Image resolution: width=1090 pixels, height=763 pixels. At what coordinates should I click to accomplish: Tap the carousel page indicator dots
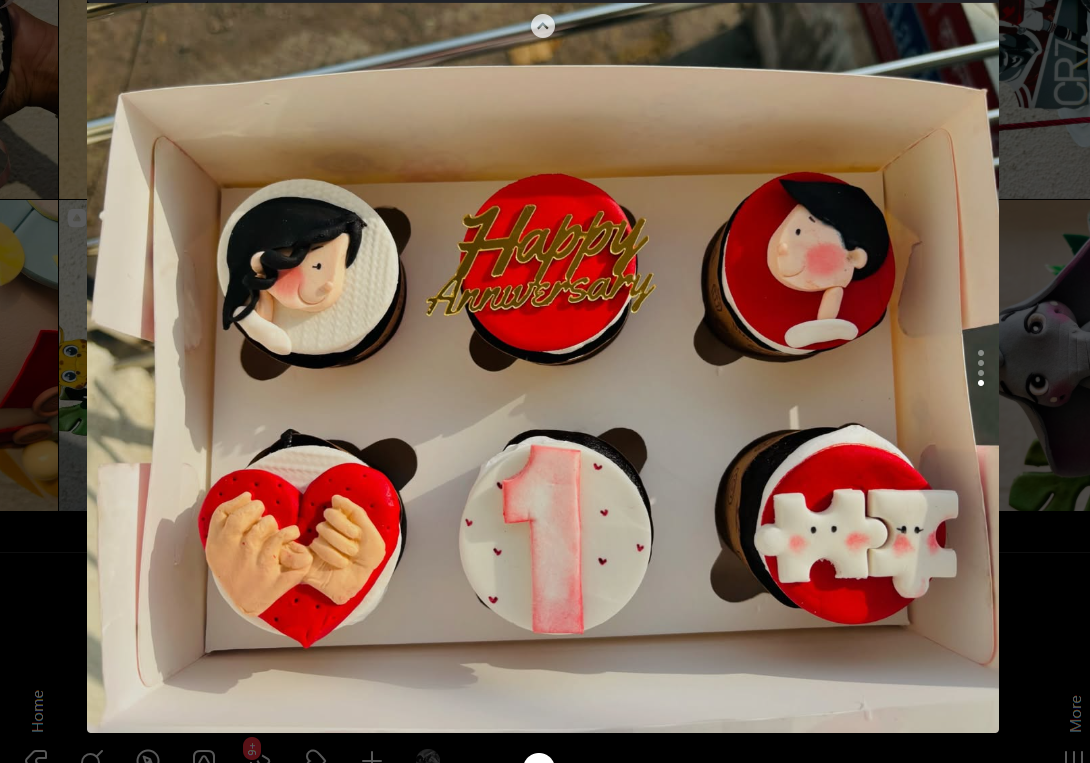pyautogui.click(x=981, y=368)
